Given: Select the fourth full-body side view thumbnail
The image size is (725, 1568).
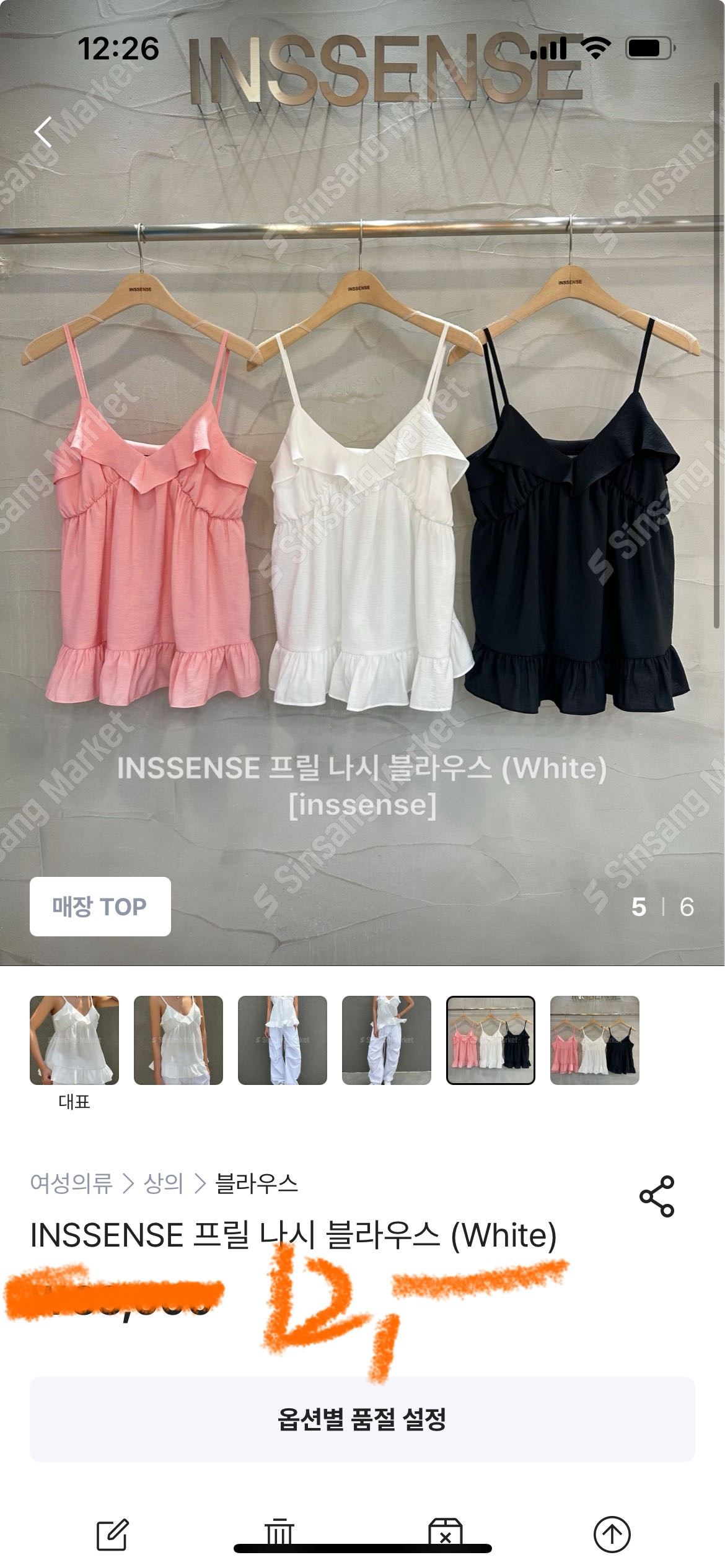Looking at the screenshot, I should pos(387,1040).
